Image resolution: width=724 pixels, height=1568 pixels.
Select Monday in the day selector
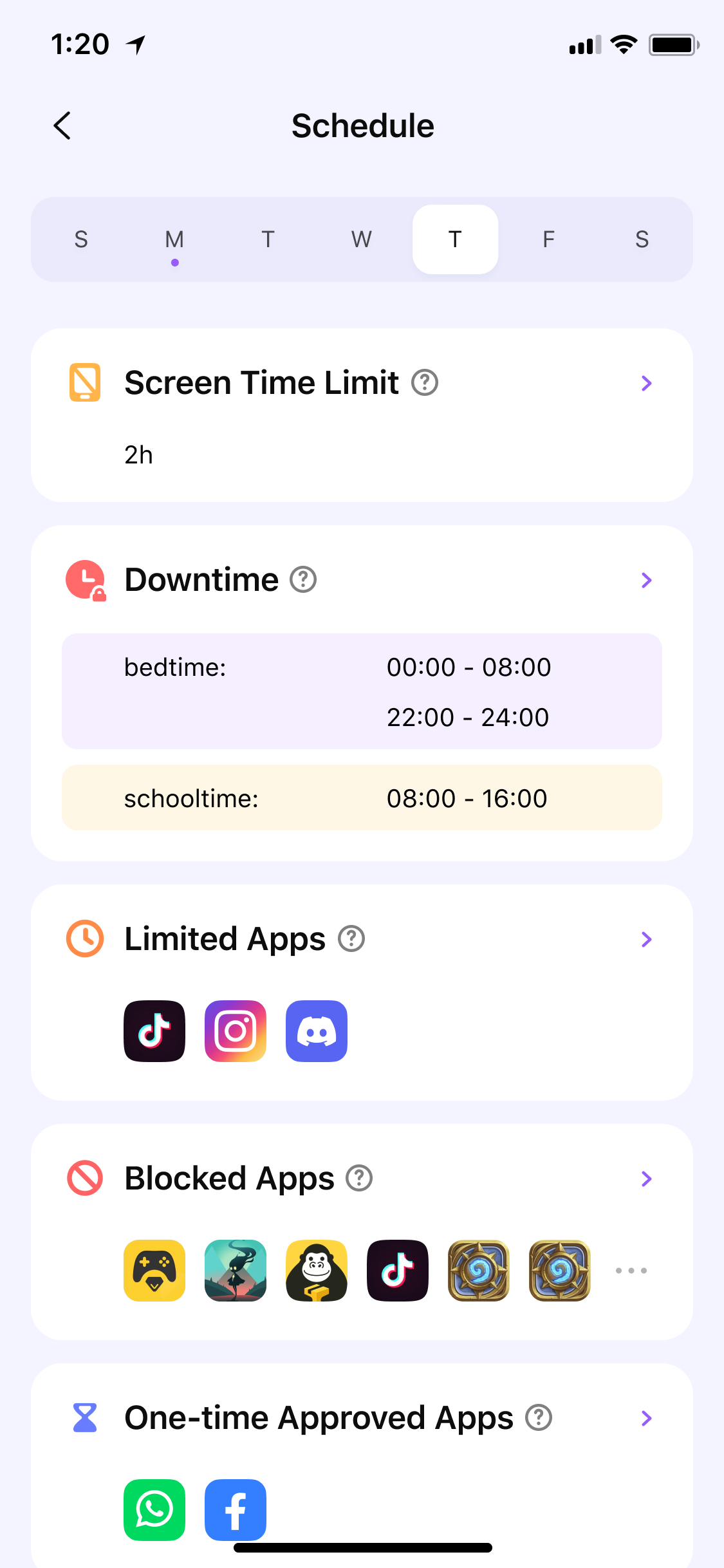(174, 239)
